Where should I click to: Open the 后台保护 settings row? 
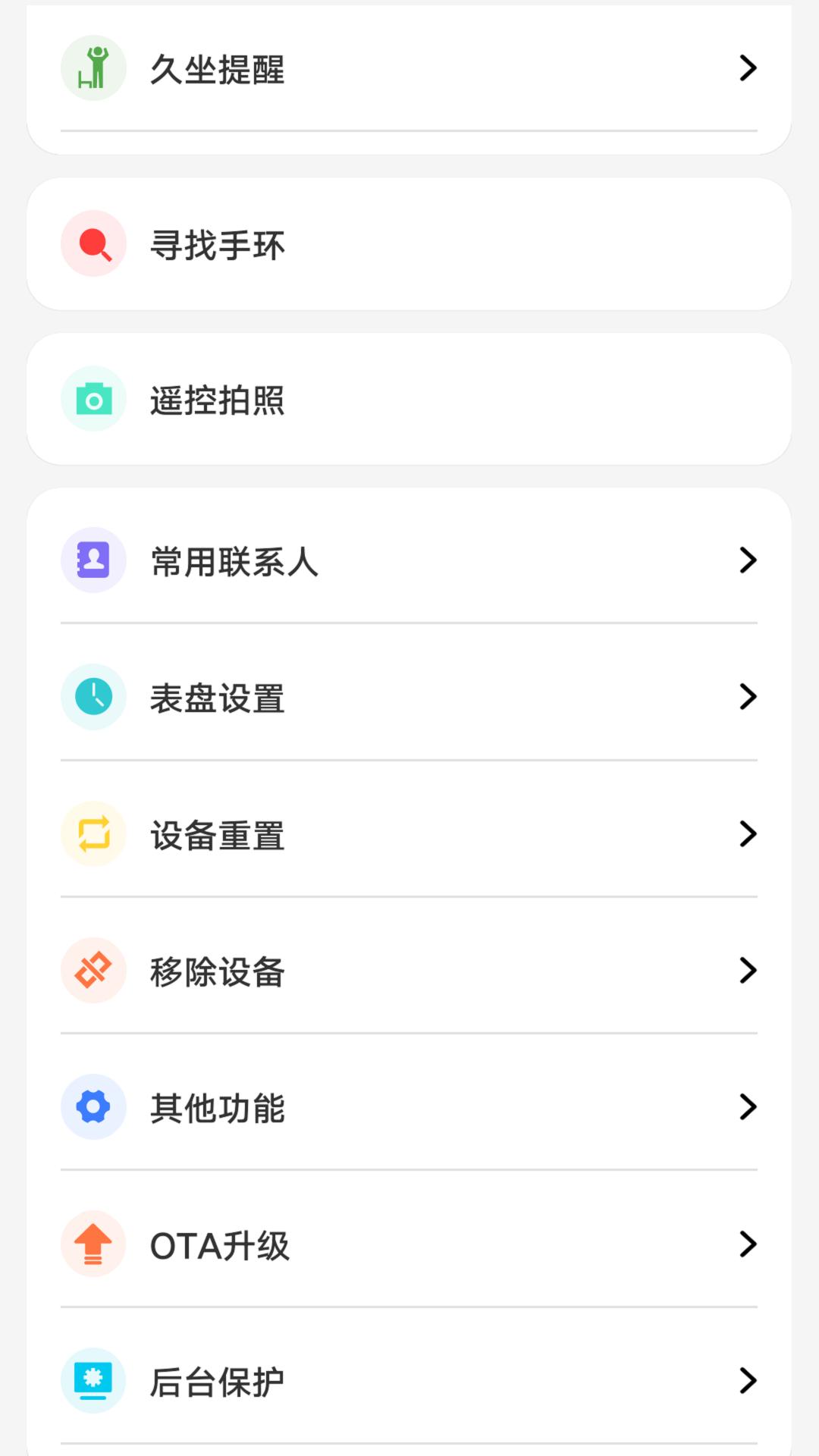tap(409, 1381)
